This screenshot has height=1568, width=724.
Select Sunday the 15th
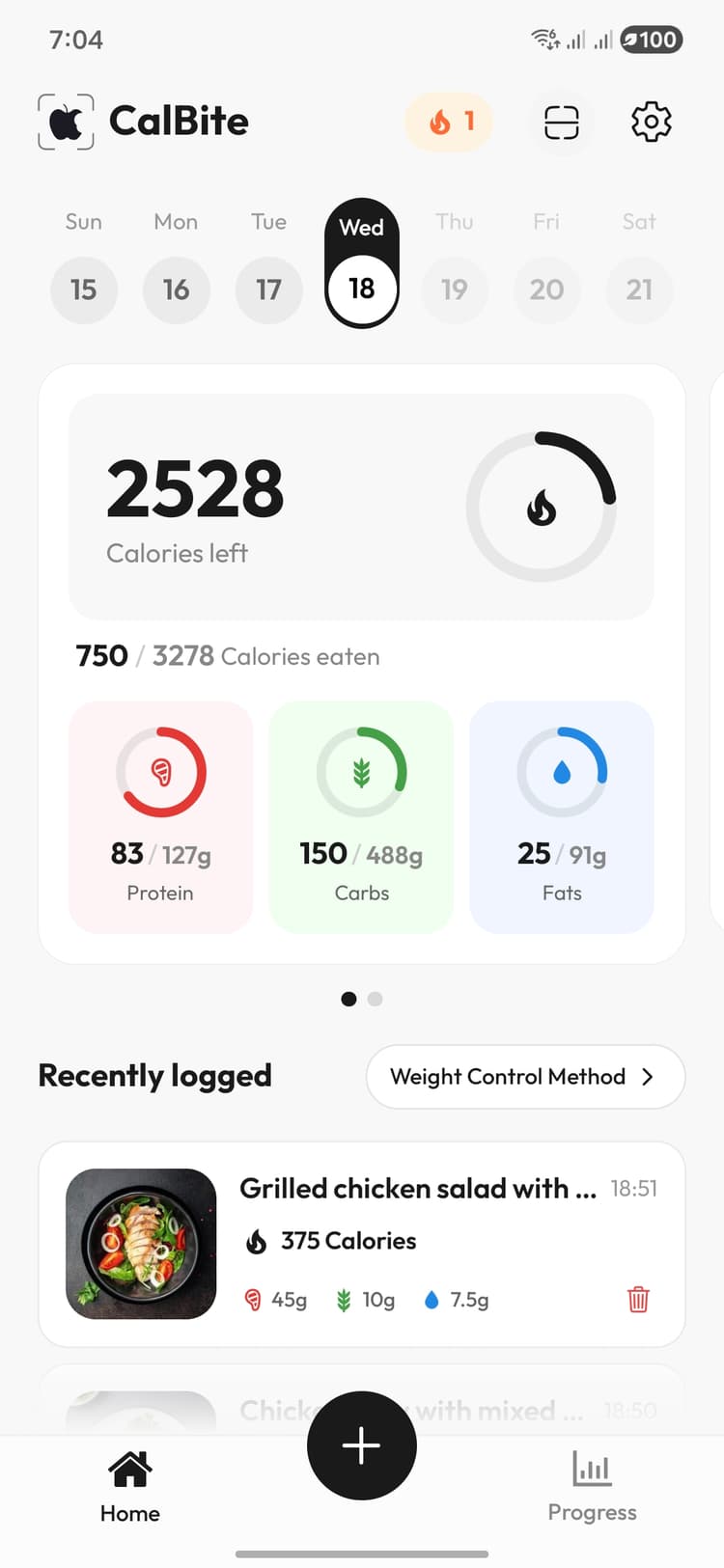83,289
